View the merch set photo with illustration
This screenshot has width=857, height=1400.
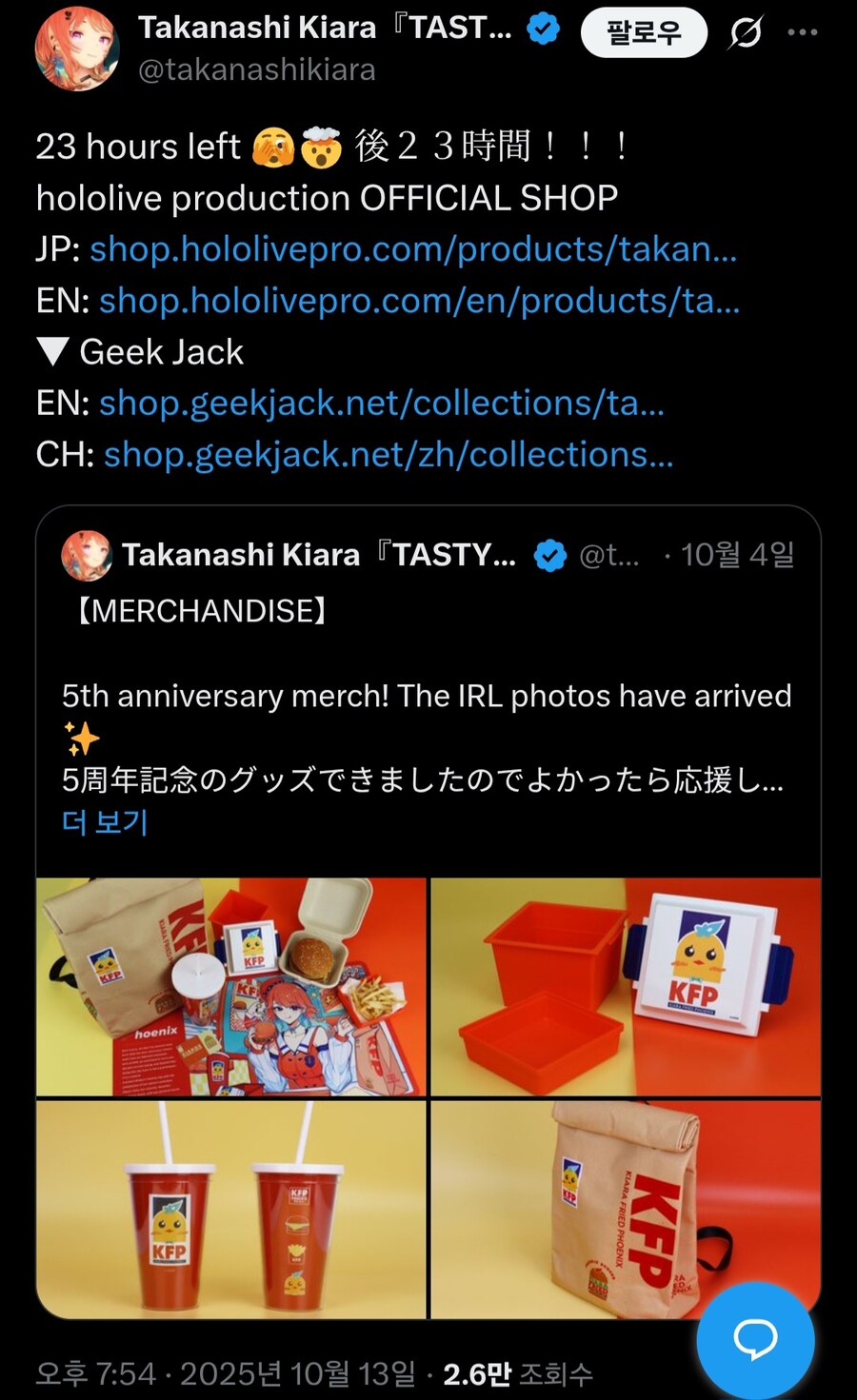(x=231, y=987)
